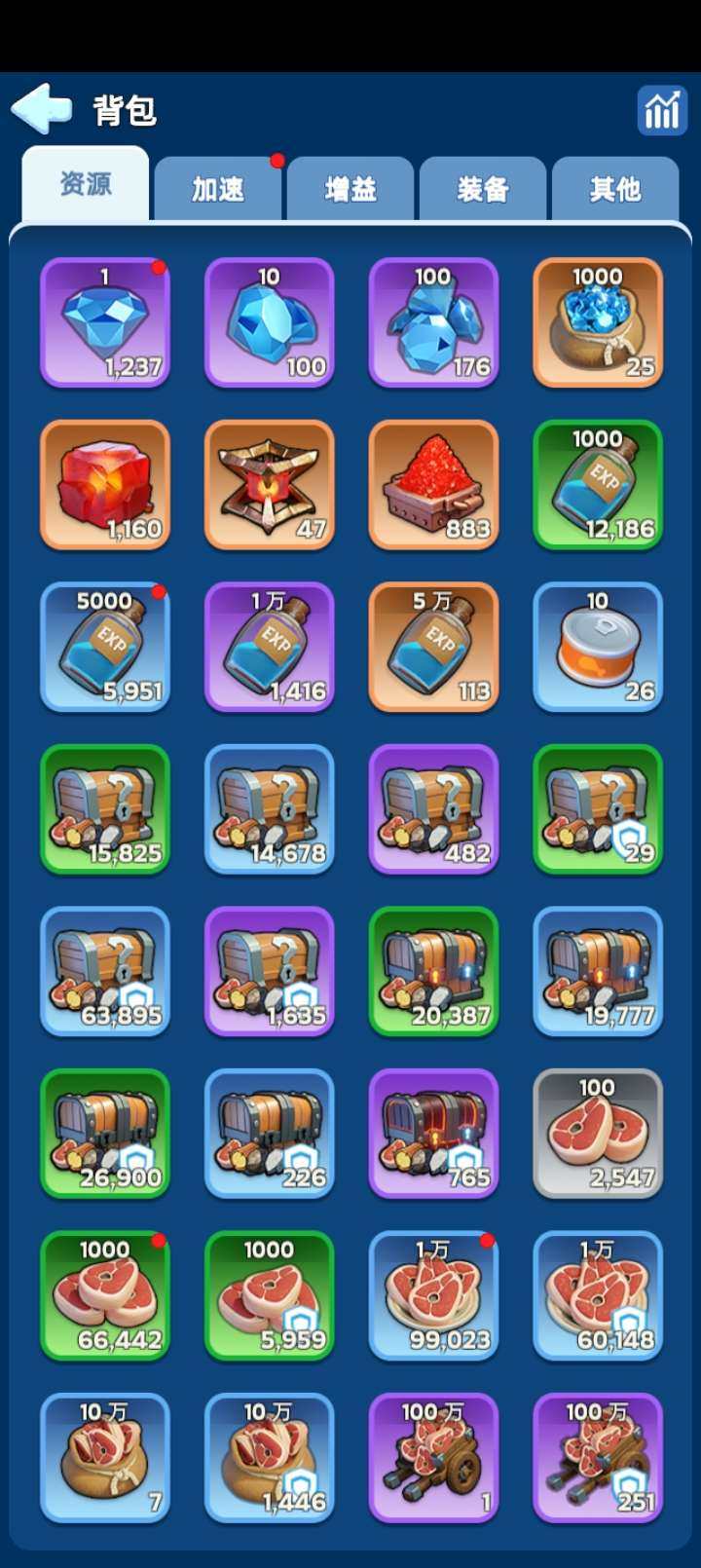
Task: Open the 1000 EXP potion with 12,186
Action: point(598,485)
